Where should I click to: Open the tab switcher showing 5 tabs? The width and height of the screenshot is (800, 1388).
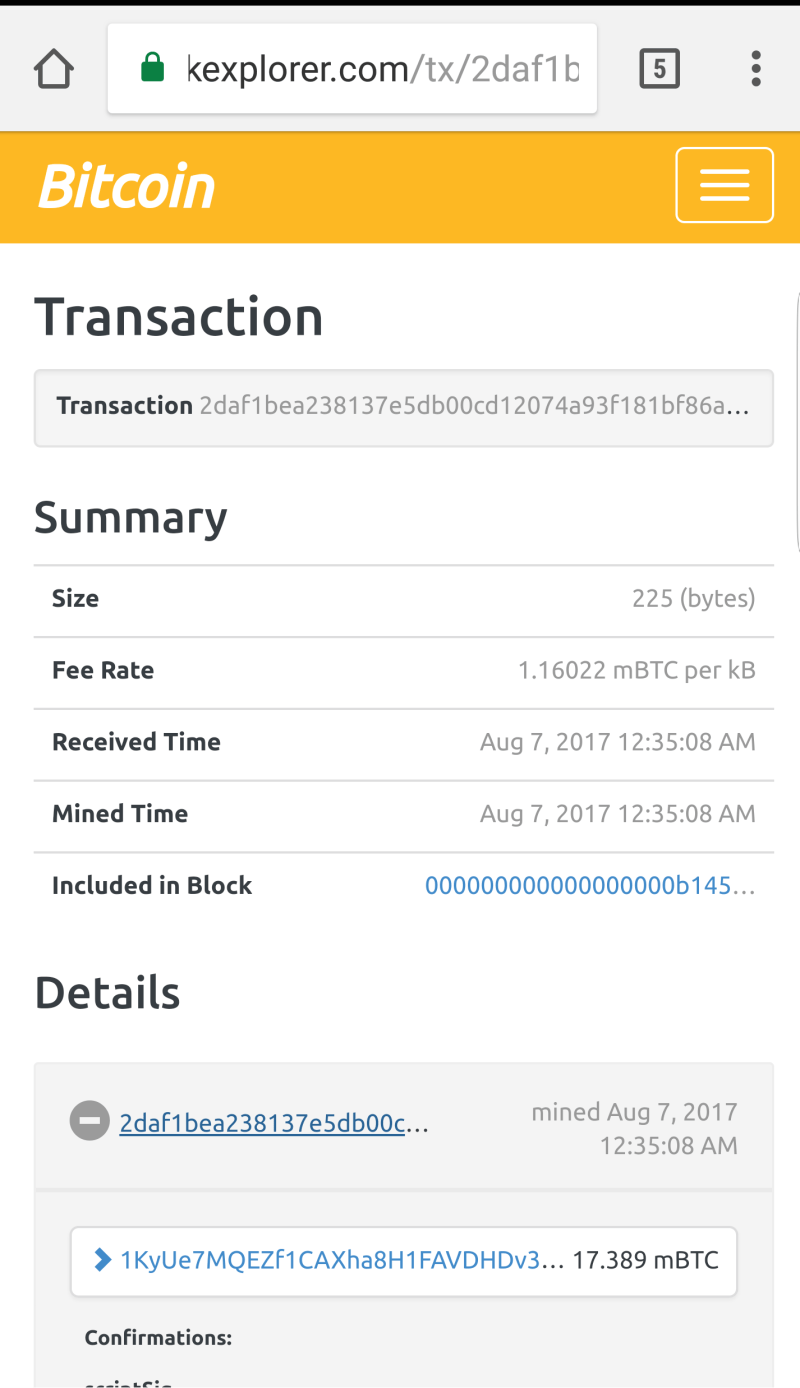pos(660,67)
